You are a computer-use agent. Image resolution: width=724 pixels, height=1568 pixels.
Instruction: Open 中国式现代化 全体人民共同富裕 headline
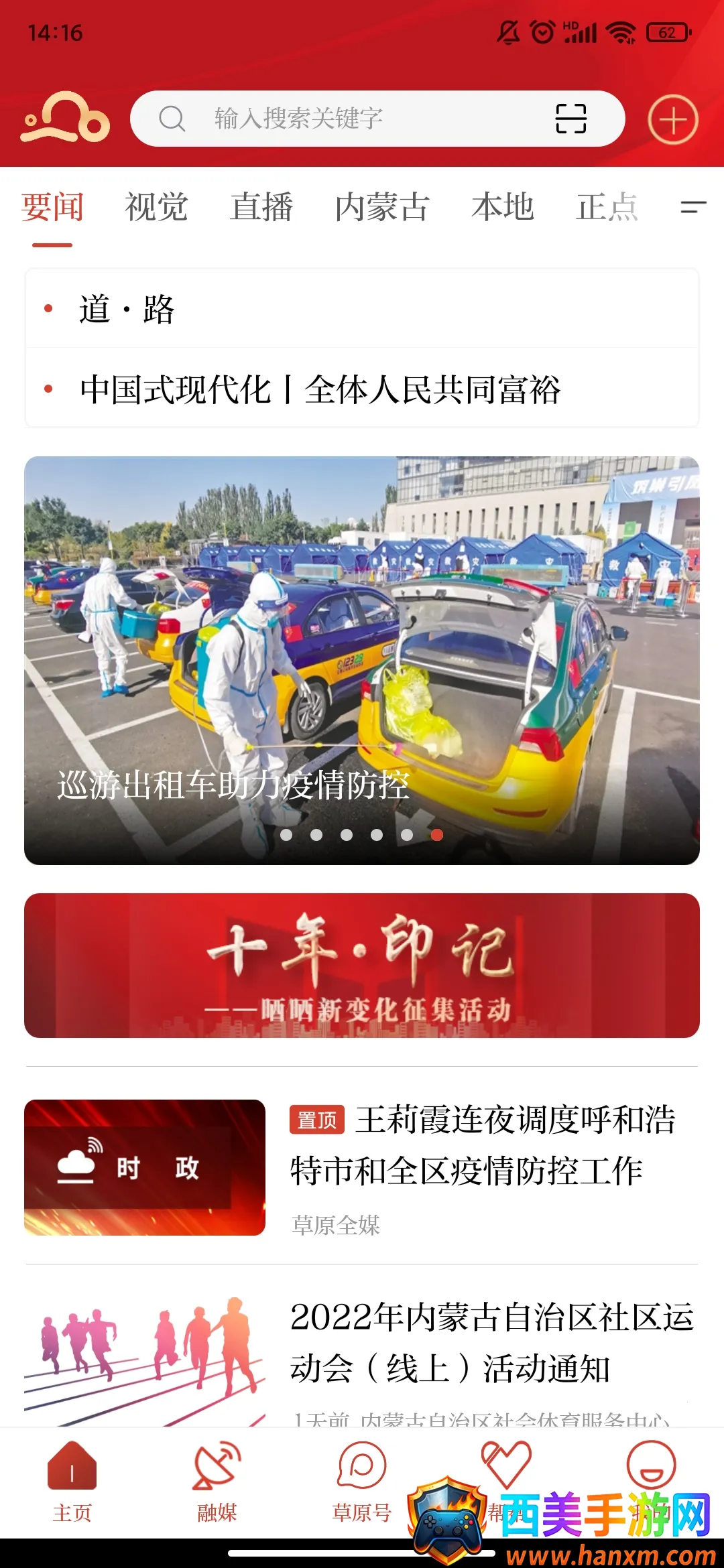320,389
